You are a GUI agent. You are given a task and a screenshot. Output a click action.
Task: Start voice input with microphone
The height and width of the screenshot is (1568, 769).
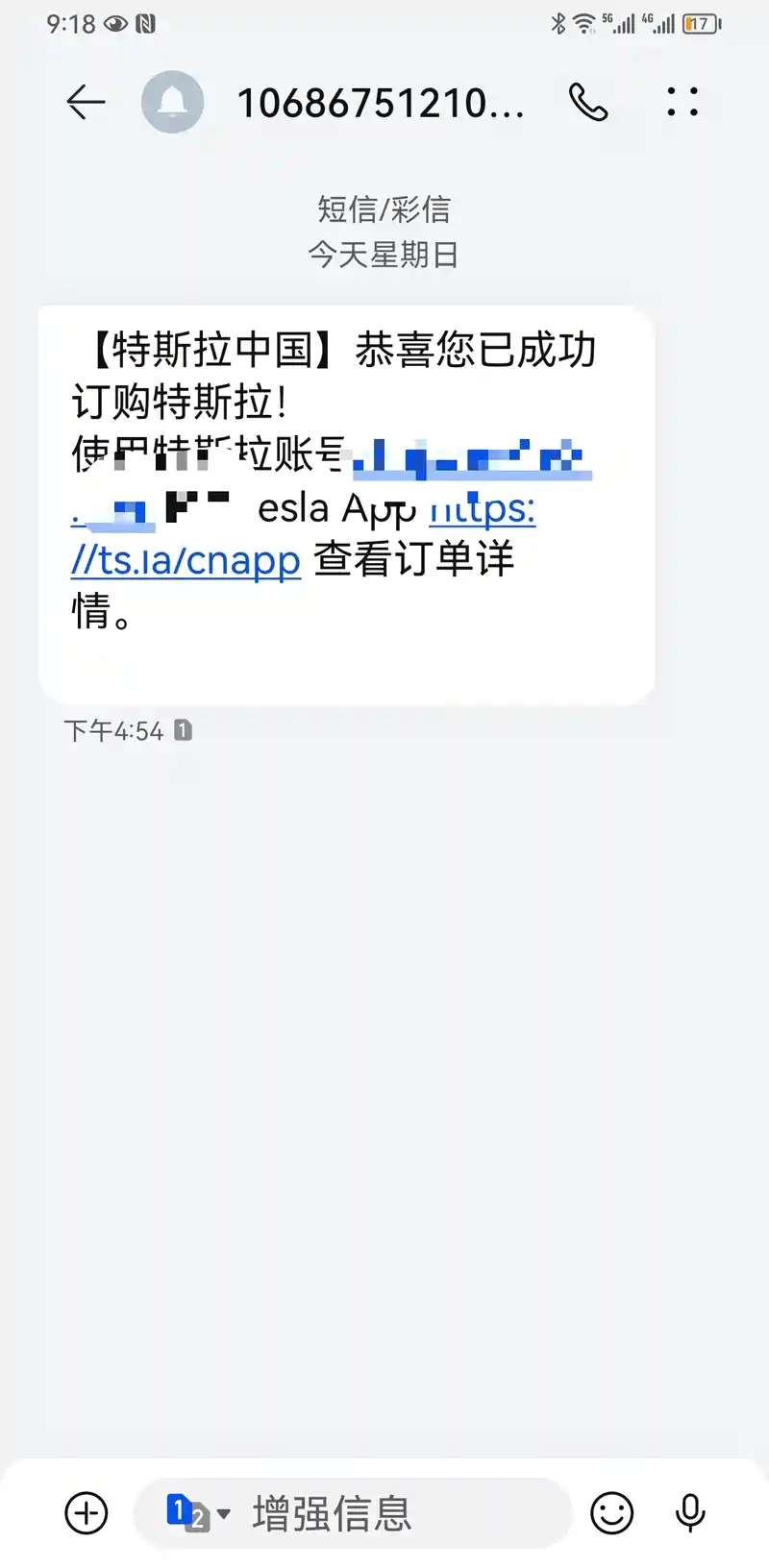pos(690,1513)
